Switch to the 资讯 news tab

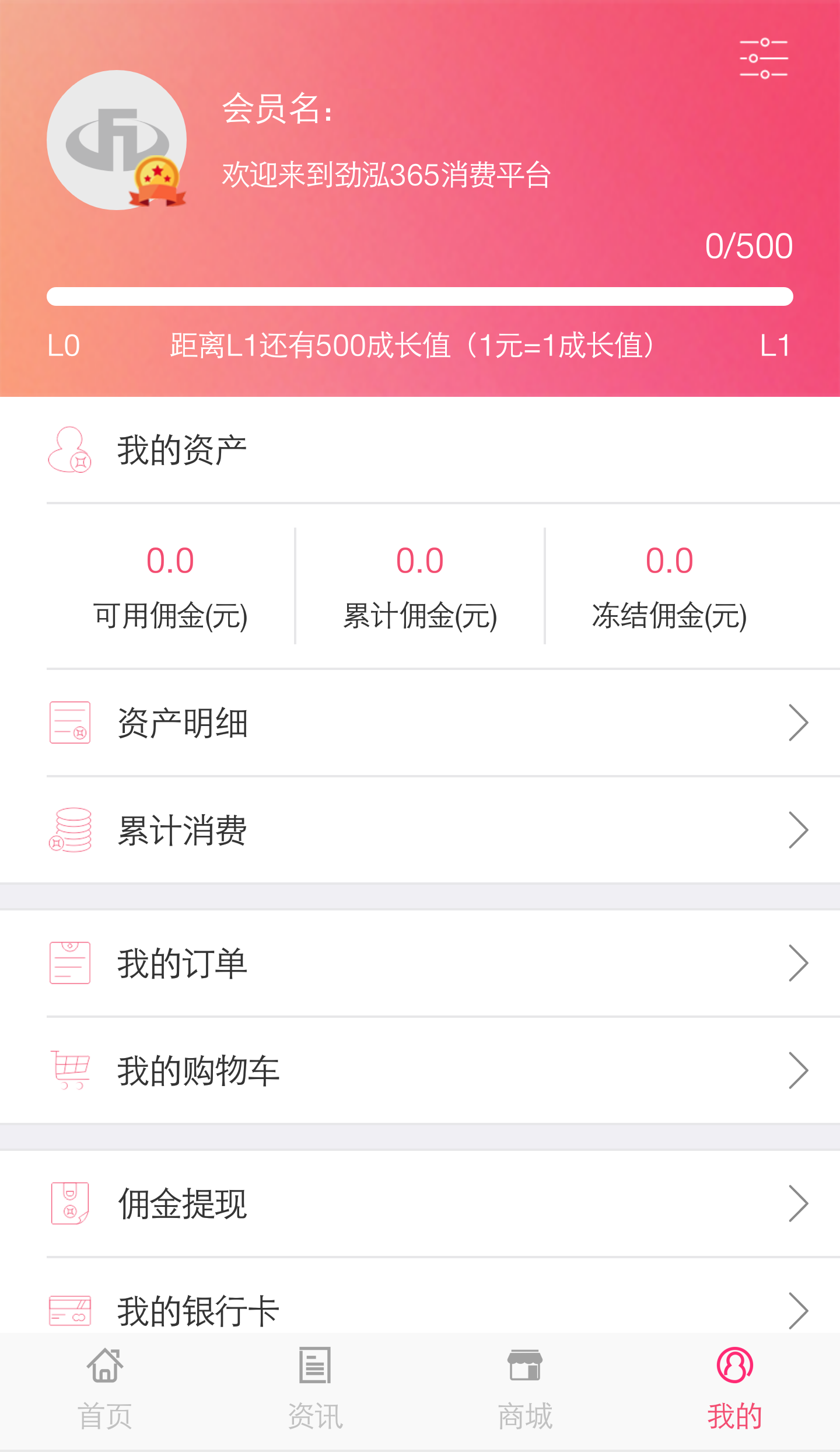click(x=315, y=1389)
